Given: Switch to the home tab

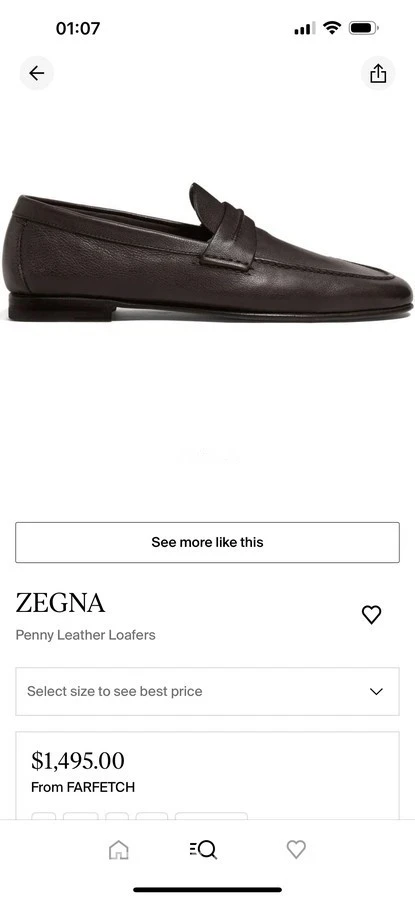Looking at the screenshot, I should [x=119, y=849].
